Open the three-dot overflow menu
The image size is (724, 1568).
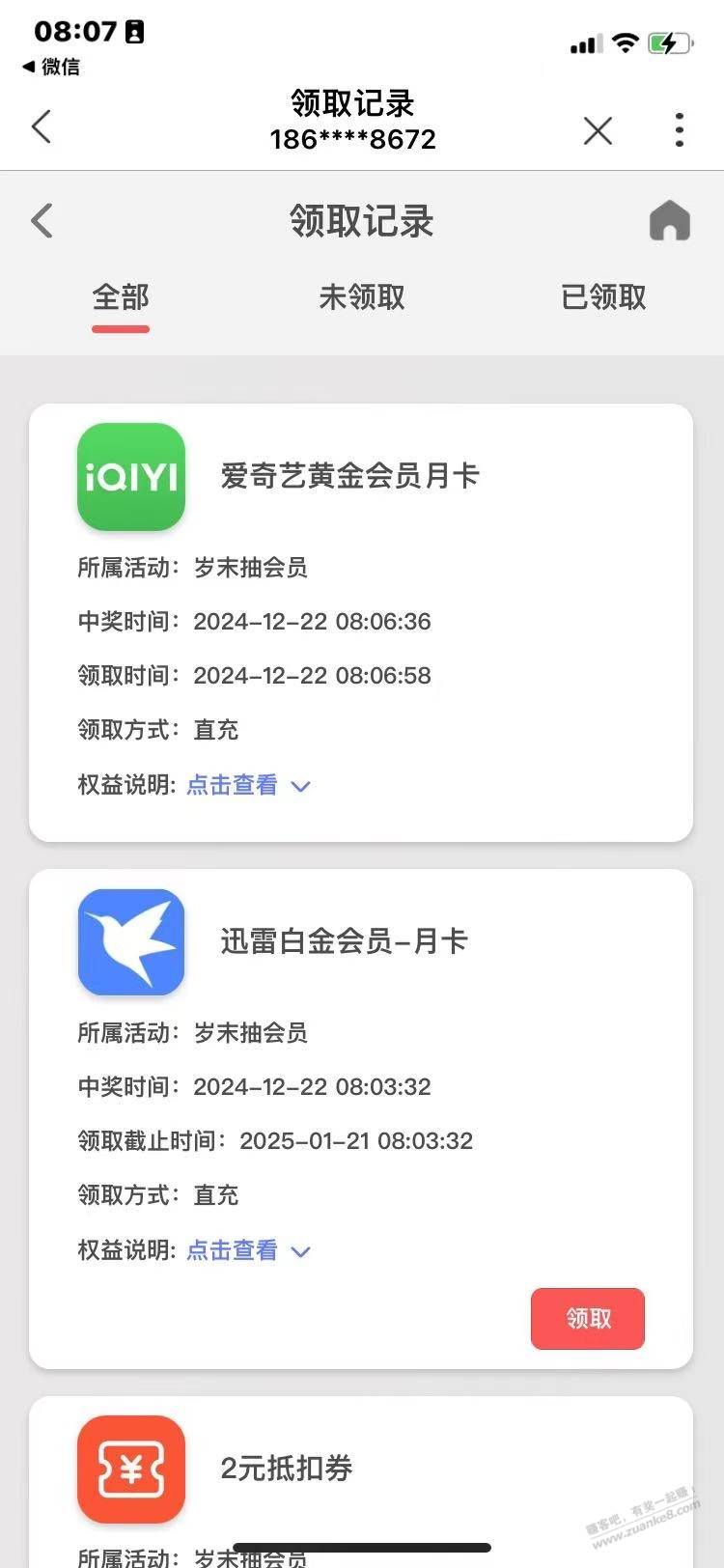click(x=680, y=130)
